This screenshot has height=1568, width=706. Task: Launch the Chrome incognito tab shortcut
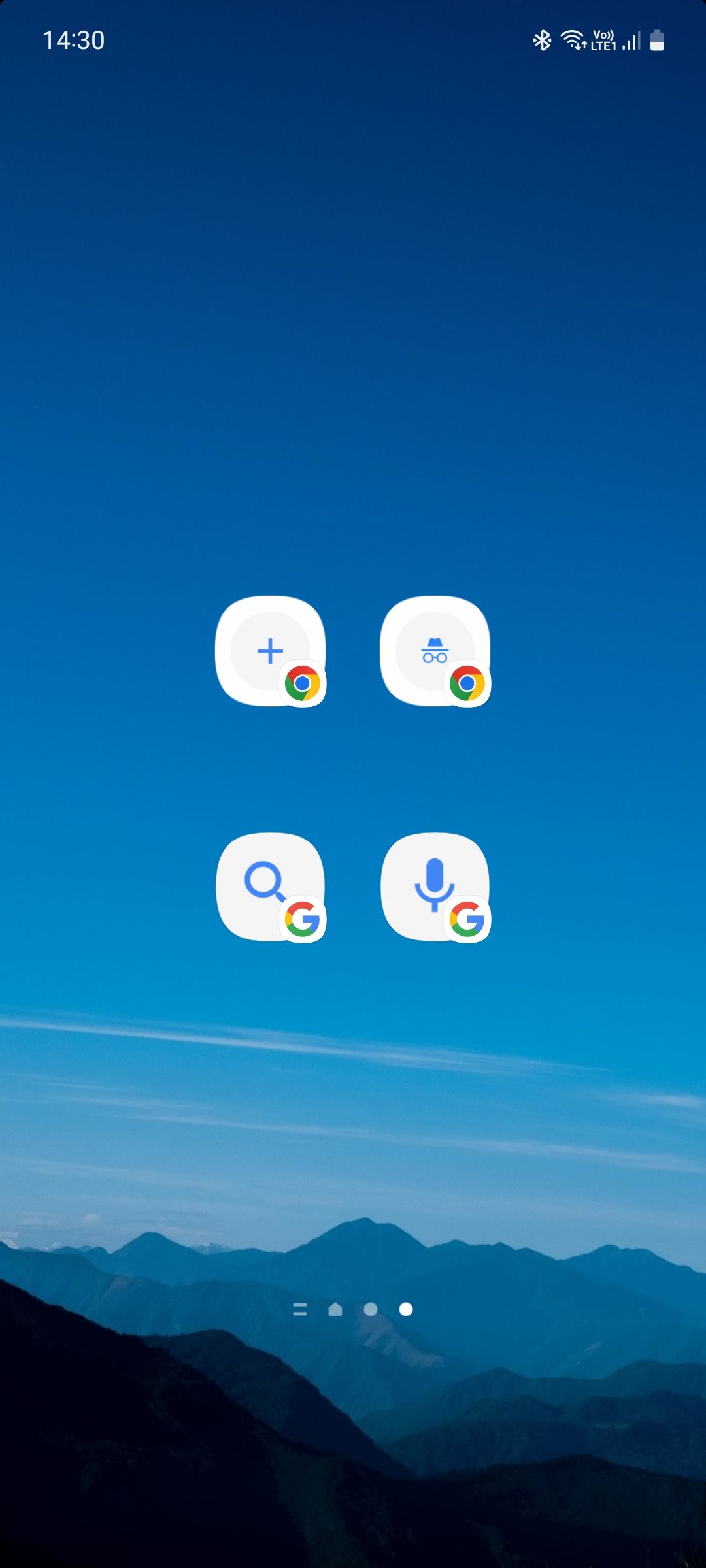435,651
